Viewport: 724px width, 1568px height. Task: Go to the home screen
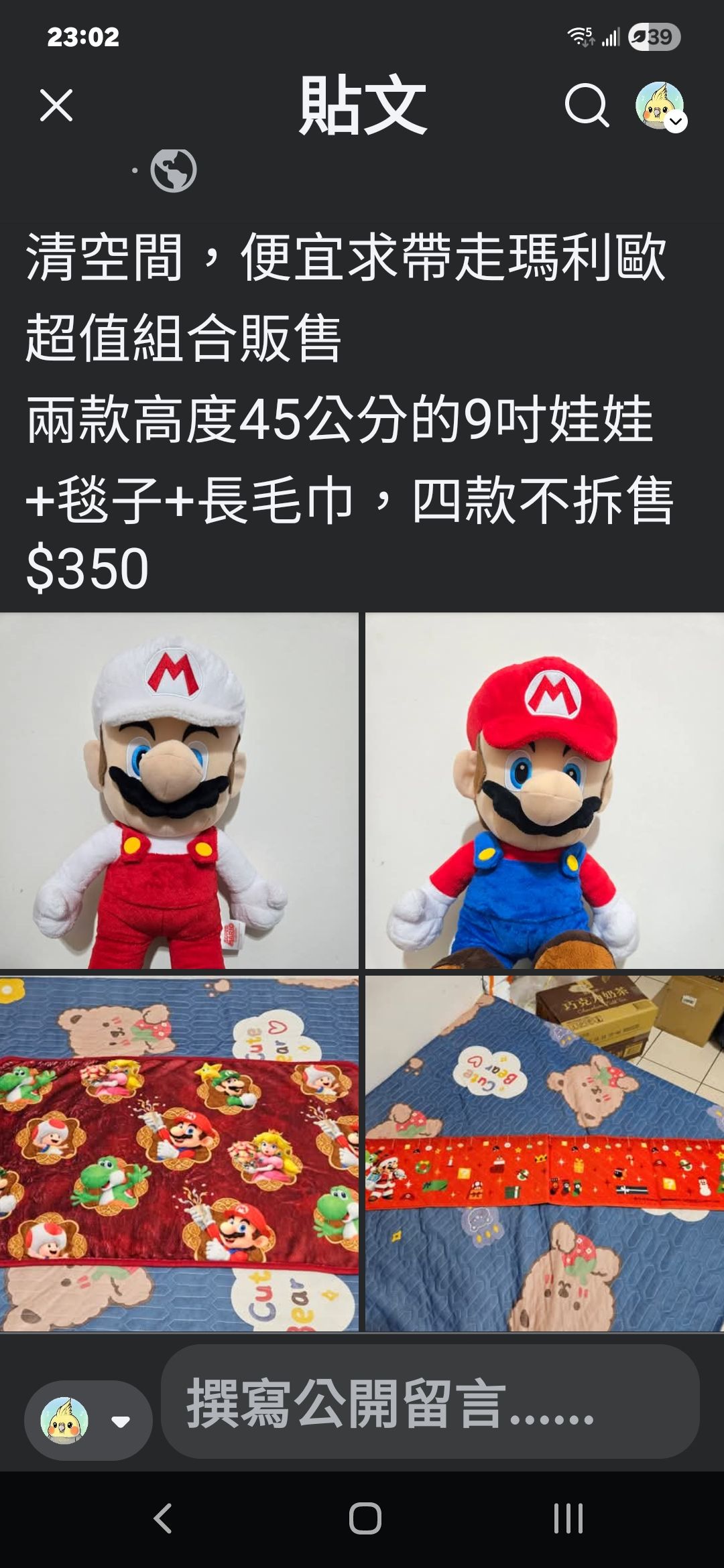coord(365,1518)
